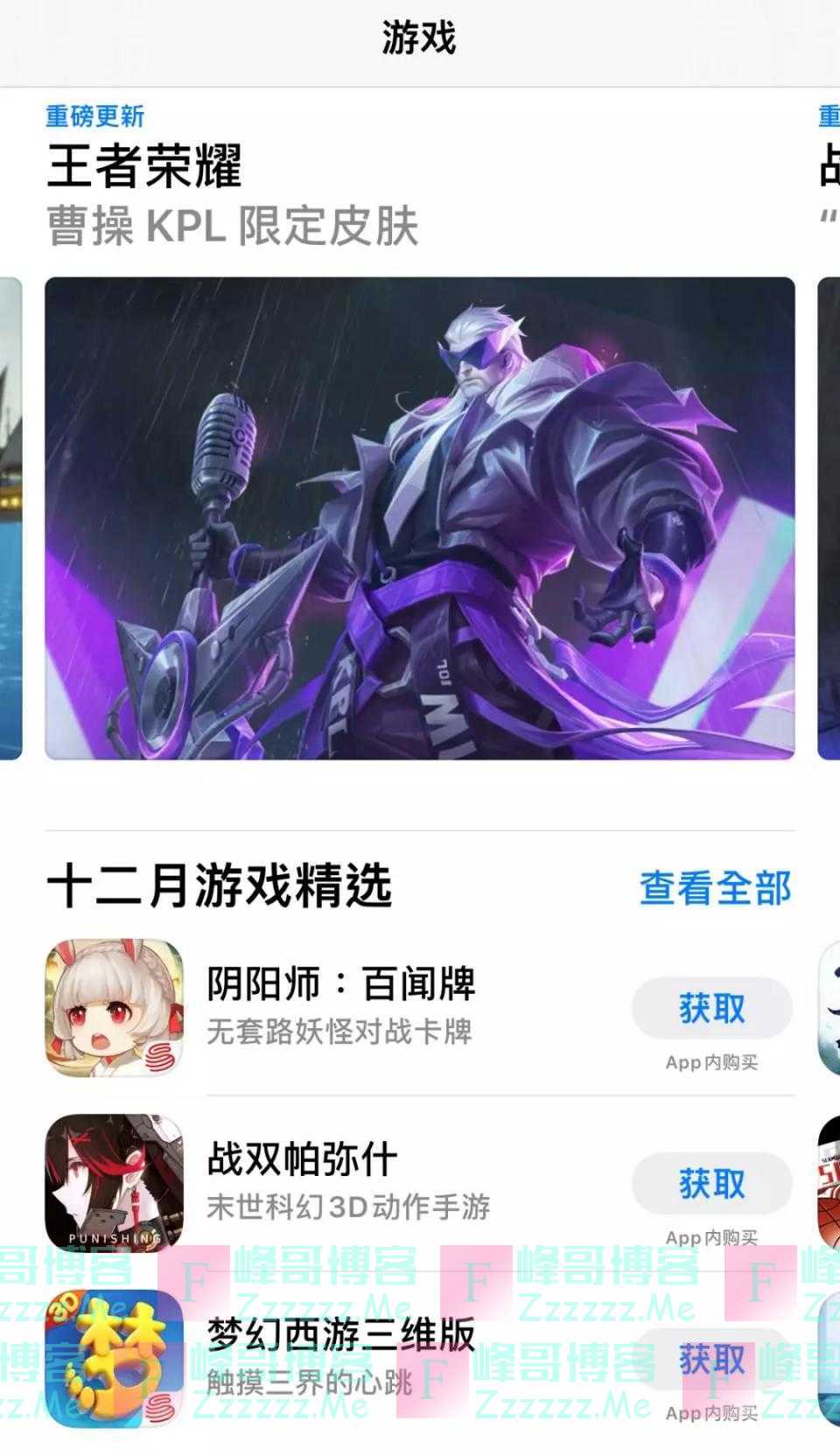Open the 阴阳师：百闻牌 app row
Image resolution: width=840 pixels, height=1456 pixels.
[341, 1006]
